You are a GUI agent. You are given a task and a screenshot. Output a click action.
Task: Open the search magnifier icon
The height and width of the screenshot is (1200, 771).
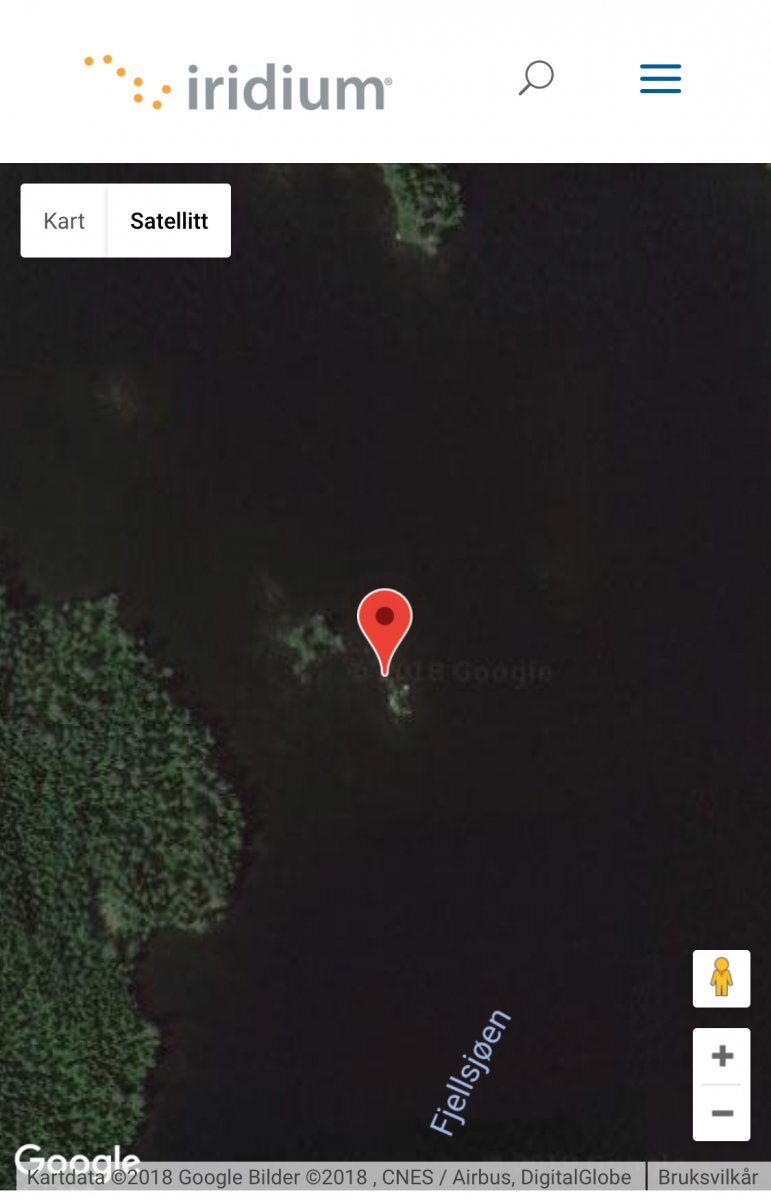[536, 78]
